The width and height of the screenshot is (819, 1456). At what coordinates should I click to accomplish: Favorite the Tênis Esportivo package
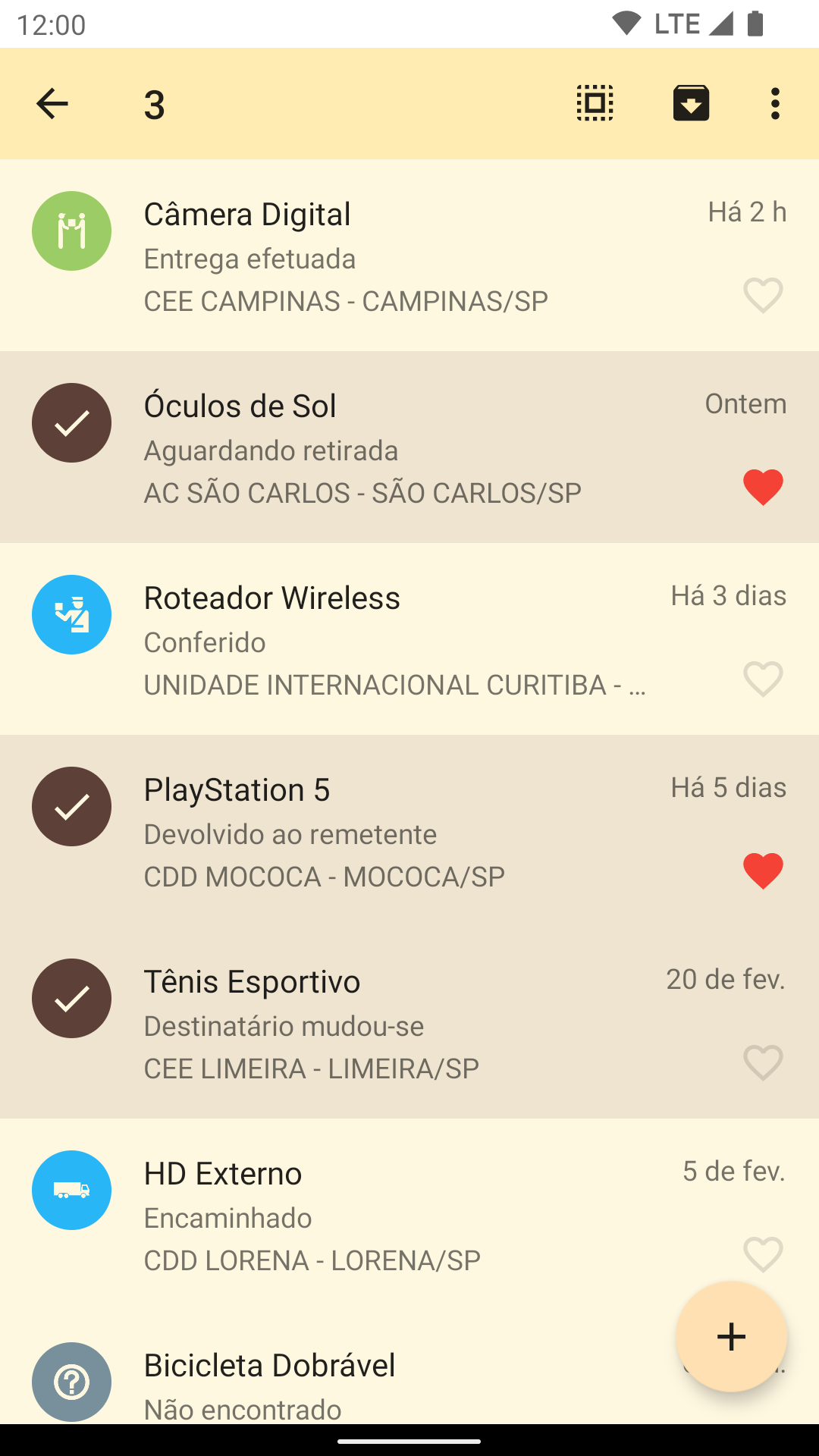pyautogui.click(x=763, y=1062)
